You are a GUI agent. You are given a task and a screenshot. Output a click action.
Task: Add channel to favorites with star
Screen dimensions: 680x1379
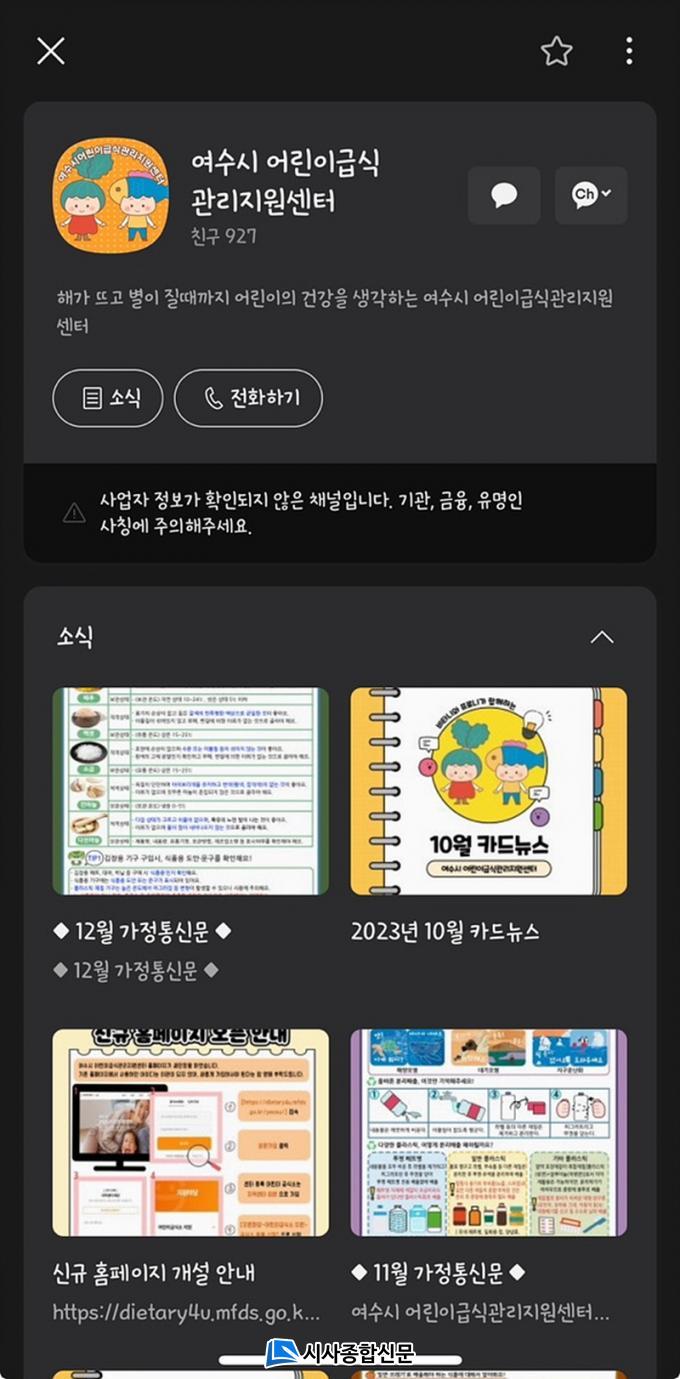pyautogui.click(x=556, y=51)
